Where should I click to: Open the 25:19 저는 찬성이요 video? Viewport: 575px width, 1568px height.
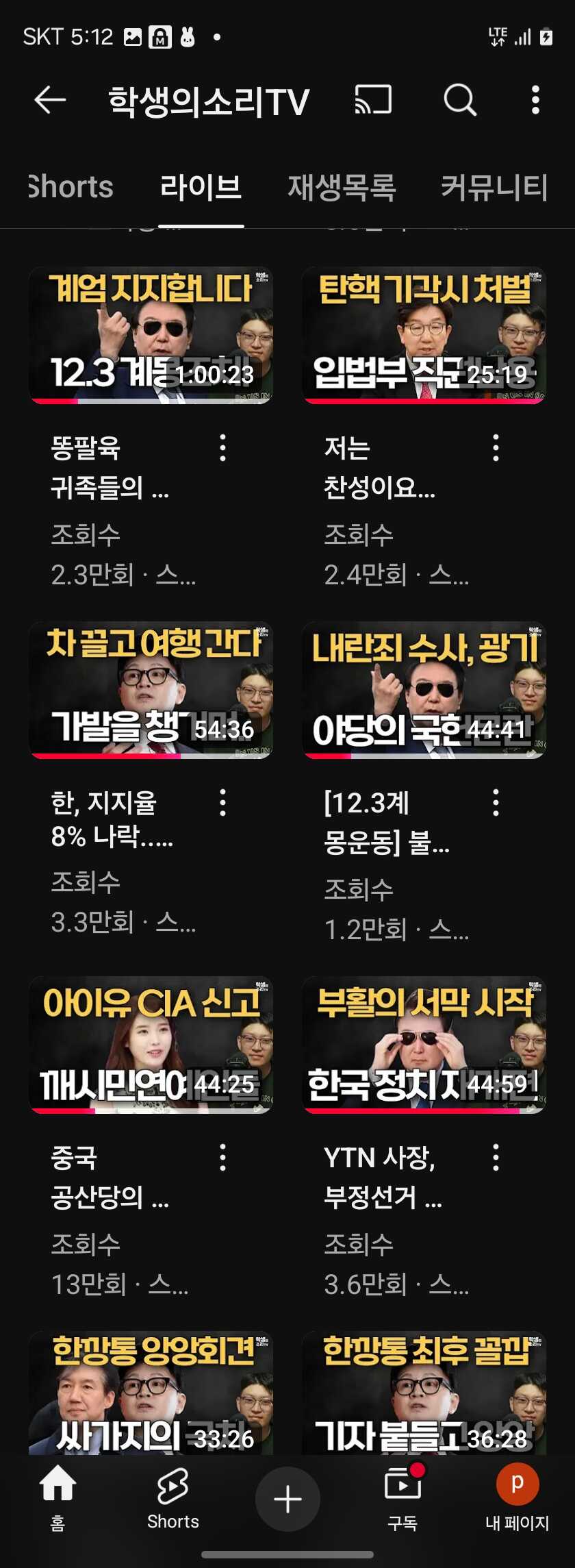424,336
